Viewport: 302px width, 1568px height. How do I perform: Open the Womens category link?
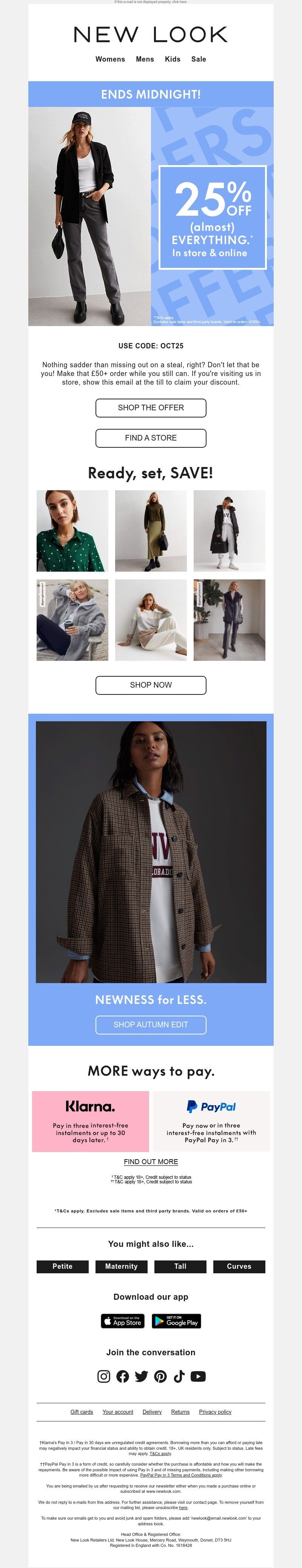(110, 59)
